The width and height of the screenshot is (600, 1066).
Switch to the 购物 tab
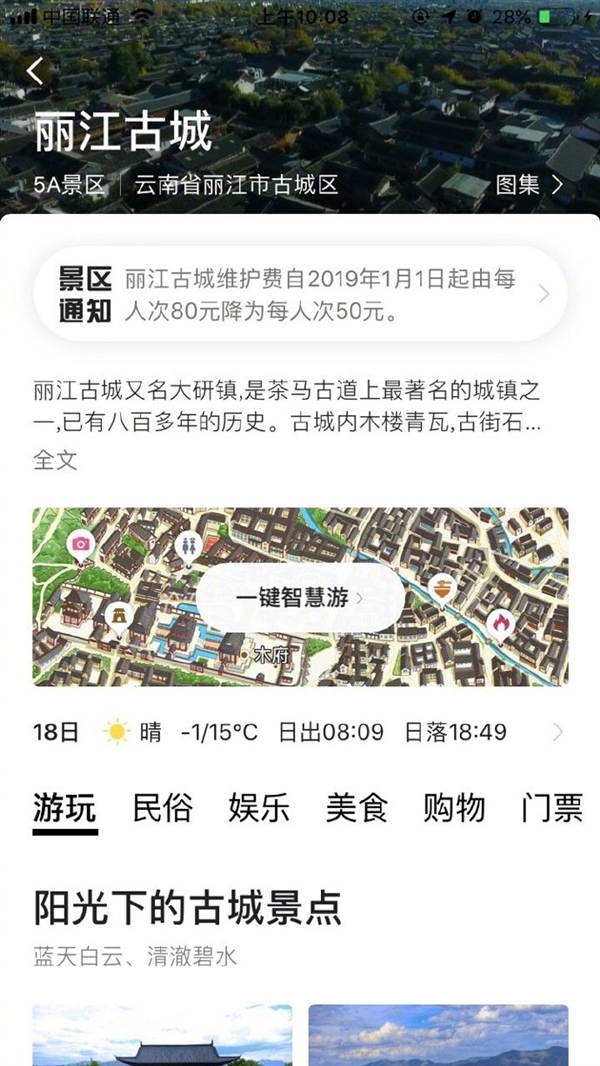coord(454,808)
